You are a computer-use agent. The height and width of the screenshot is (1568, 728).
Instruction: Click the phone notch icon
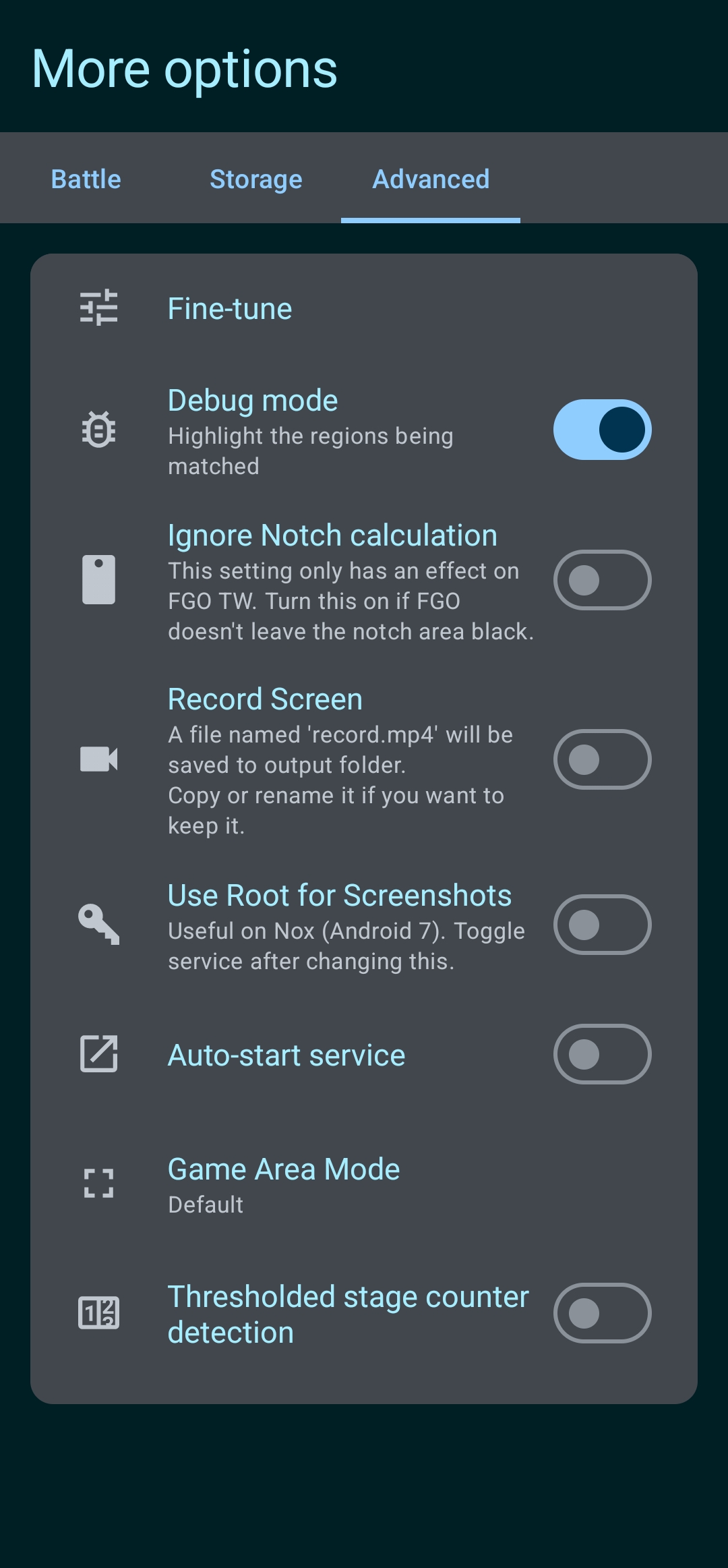(99, 580)
